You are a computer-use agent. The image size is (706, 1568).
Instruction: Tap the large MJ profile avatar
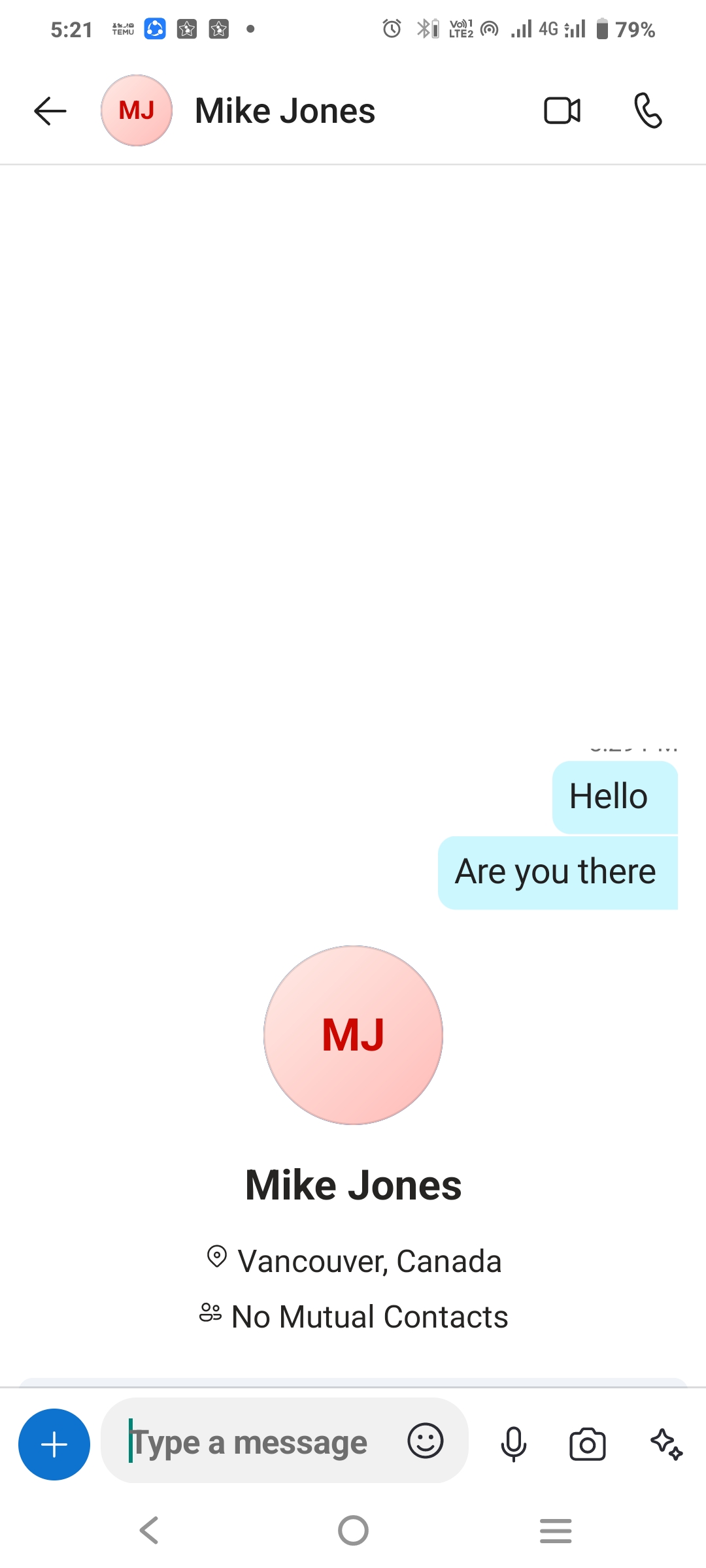pyautogui.click(x=353, y=1035)
